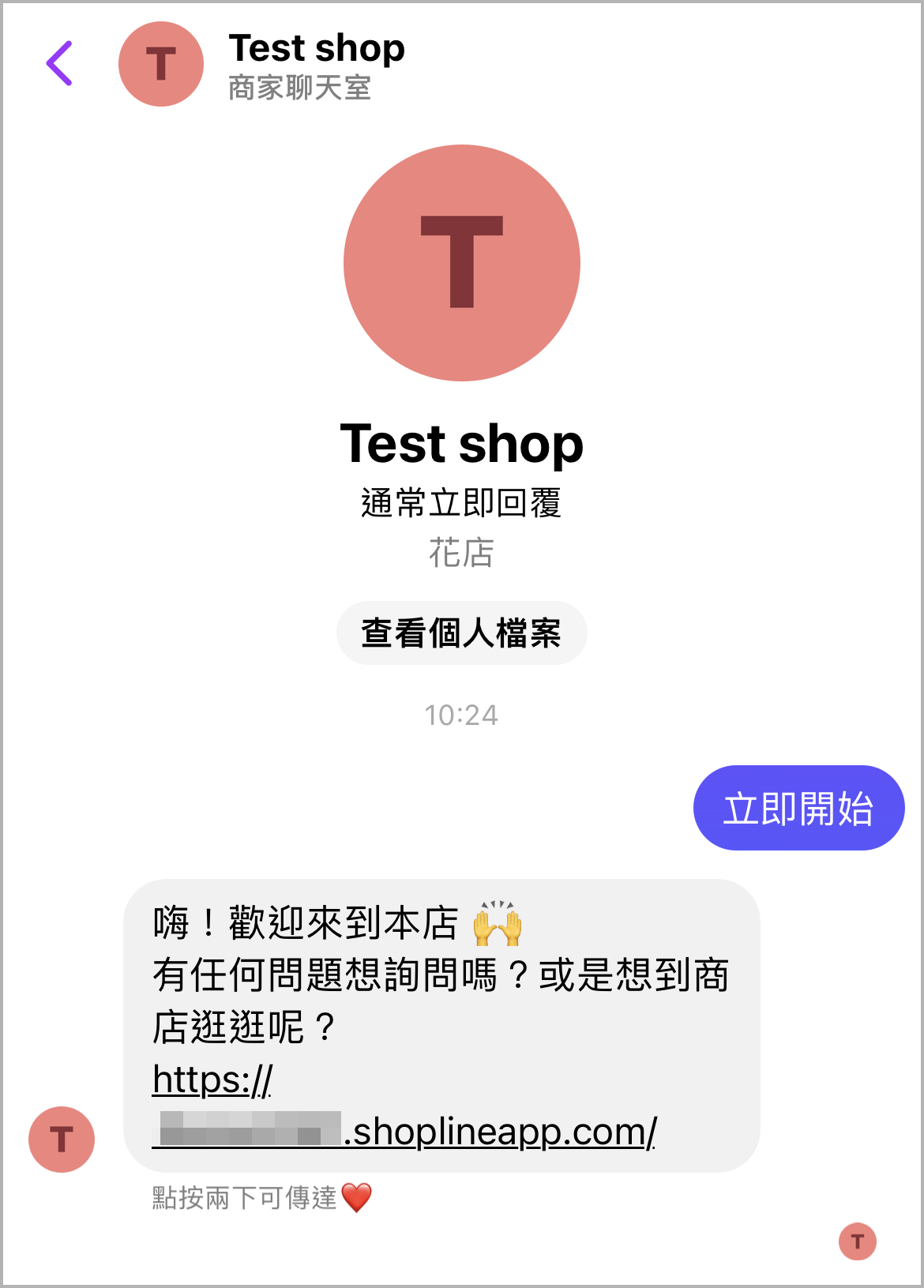This screenshot has width=924, height=1288.
Task: Click the 通常立即回覆 status text
Action: pyautogui.click(x=461, y=504)
